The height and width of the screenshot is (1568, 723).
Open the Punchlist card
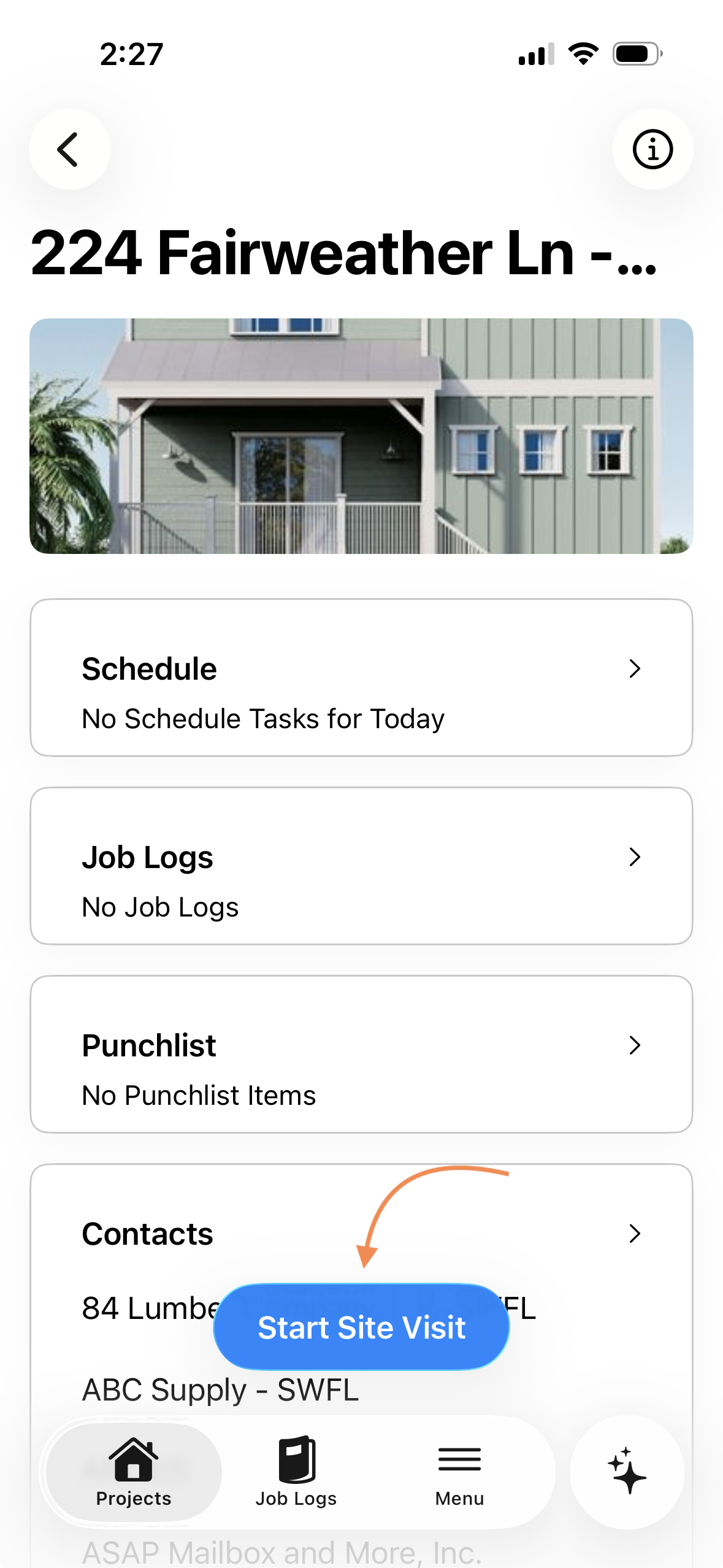(361, 1054)
